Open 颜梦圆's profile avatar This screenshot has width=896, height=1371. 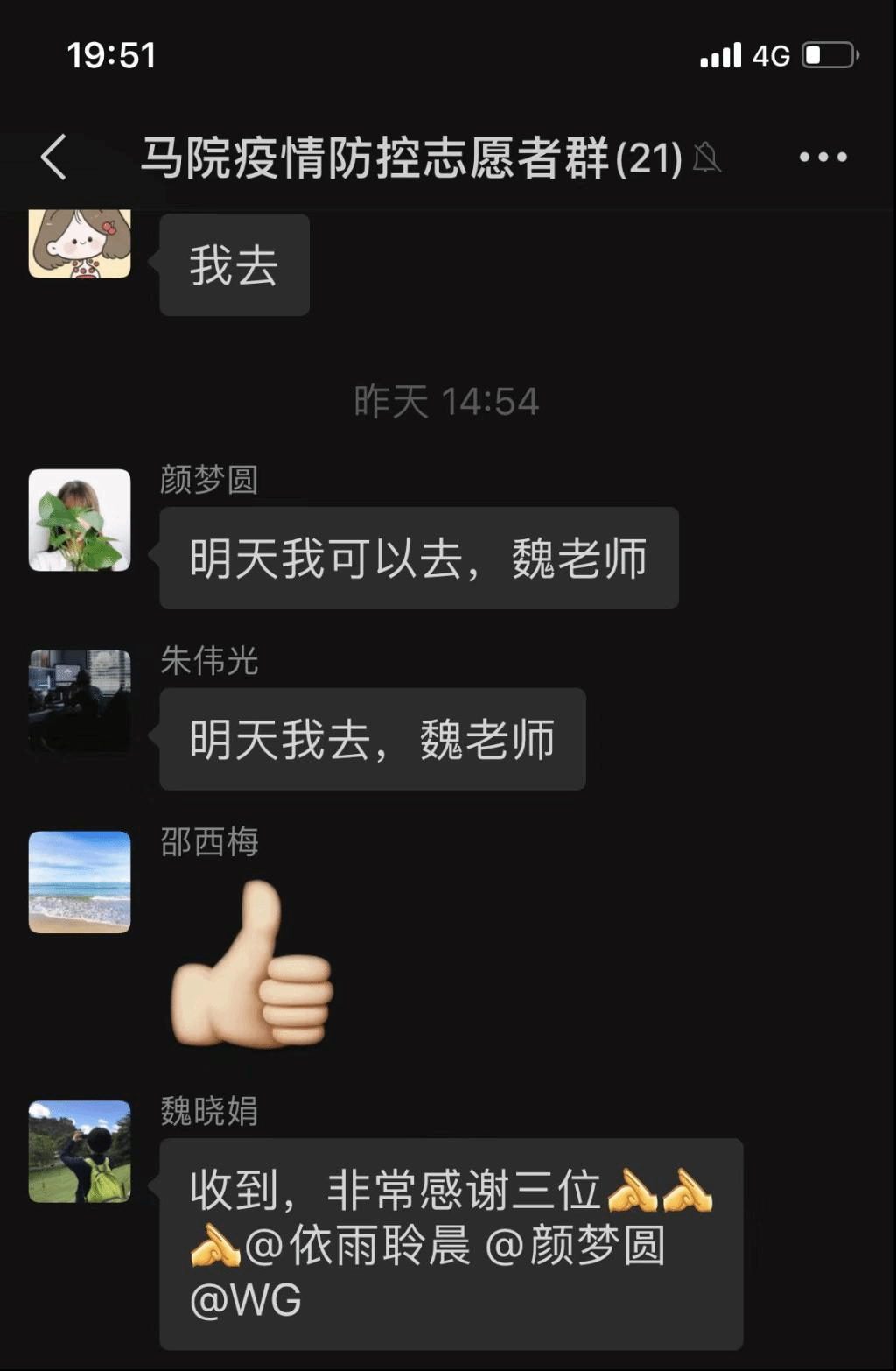[x=80, y=520]
